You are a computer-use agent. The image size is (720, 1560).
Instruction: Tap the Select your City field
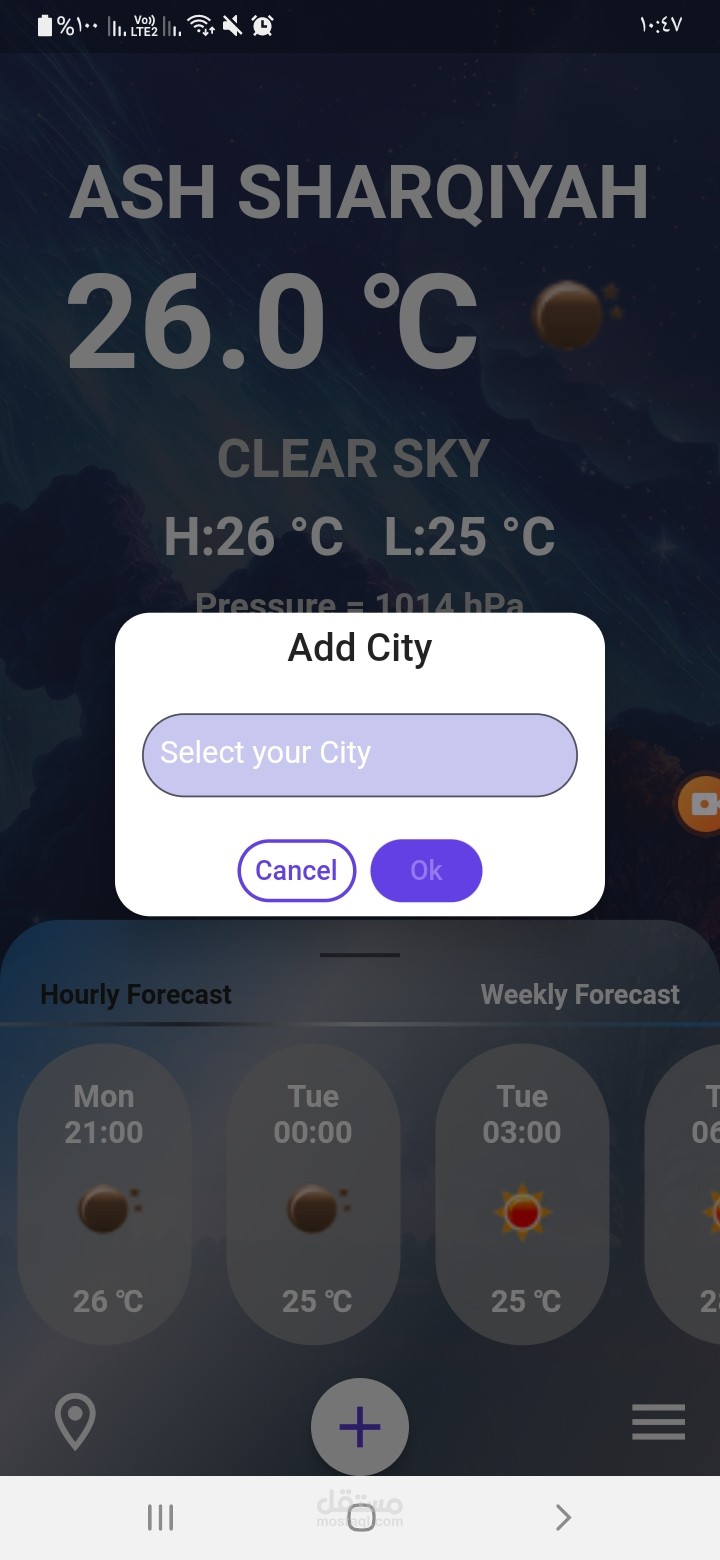(360, 755)
